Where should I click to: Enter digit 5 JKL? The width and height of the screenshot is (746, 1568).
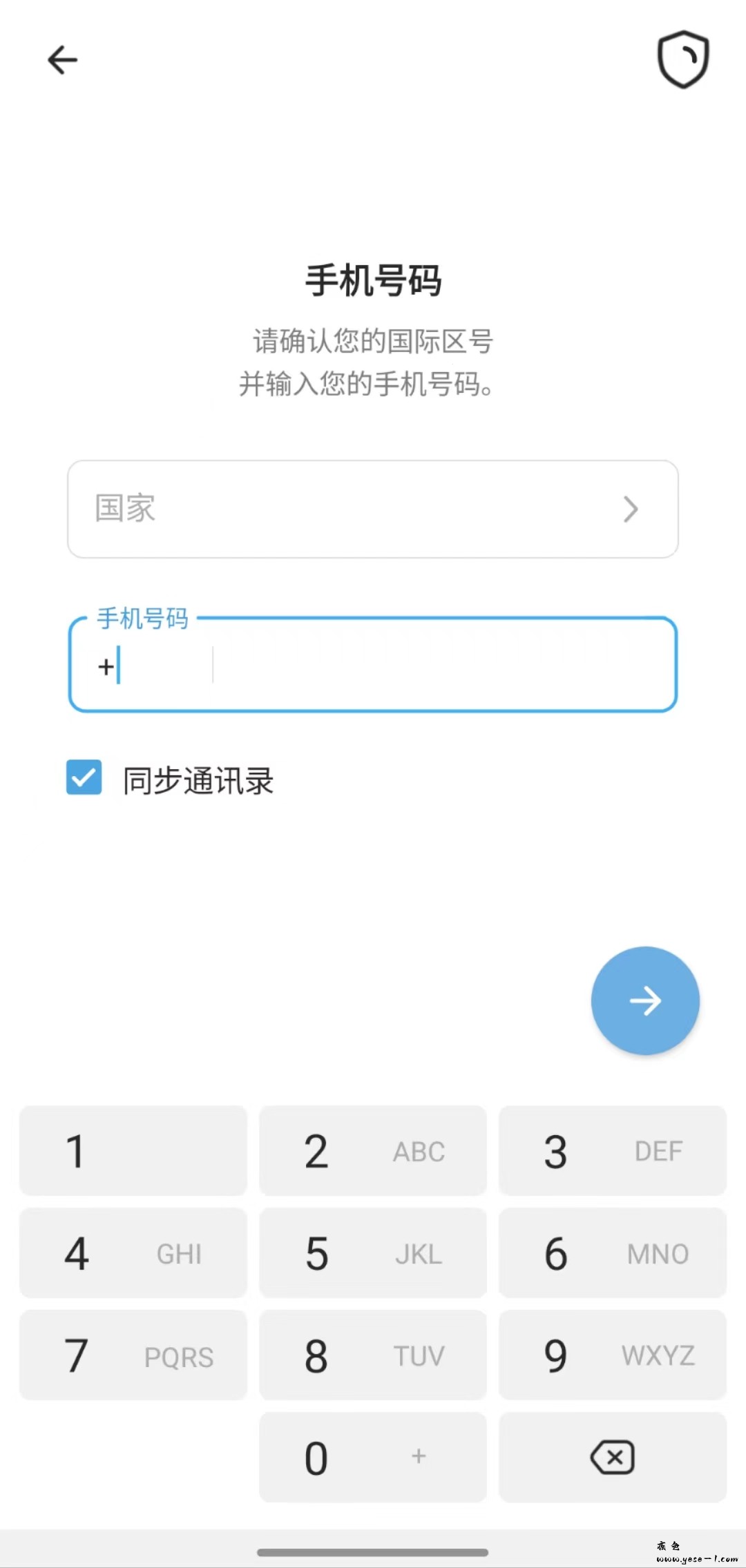click(x=373, y=1253)
